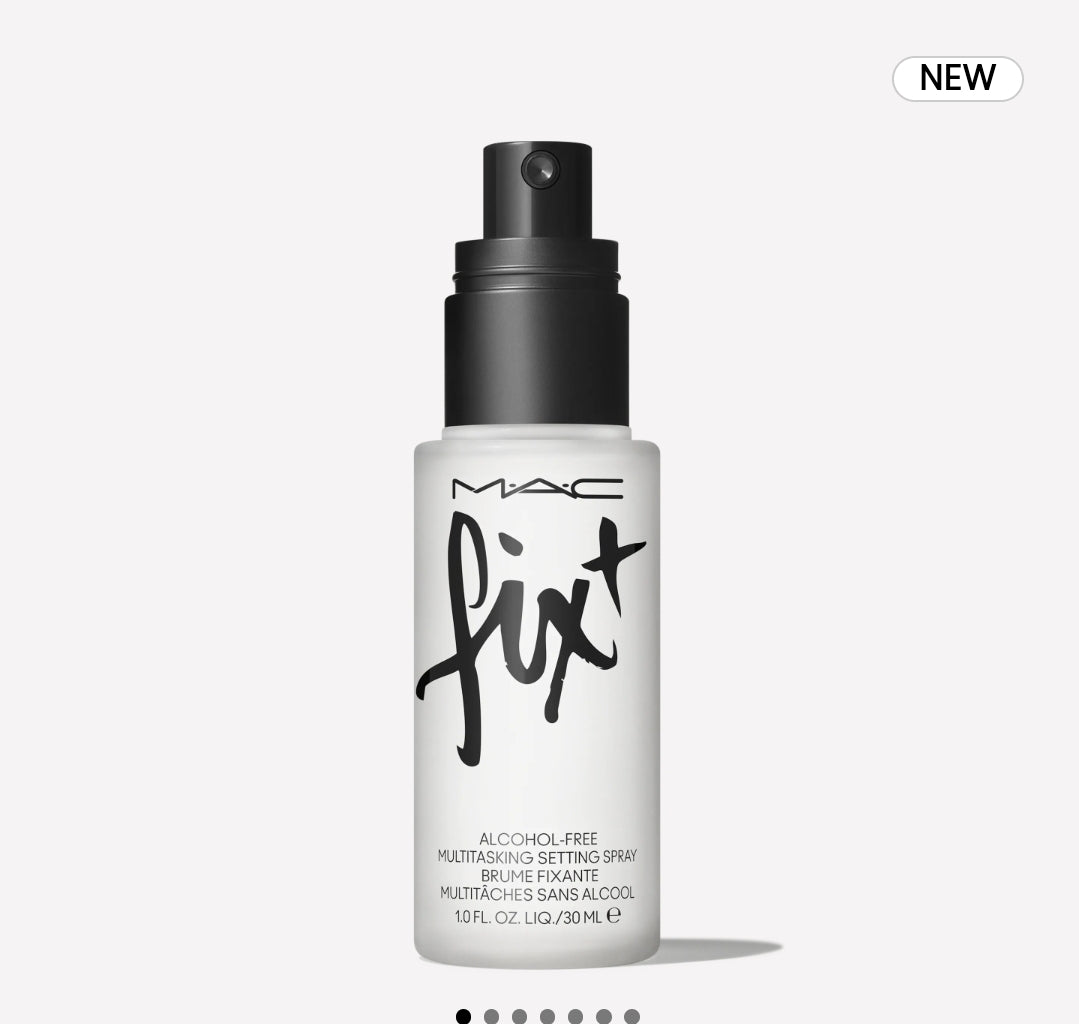
Task: Go to the last carousel image dot
Action: click(x=631, y=1016)
